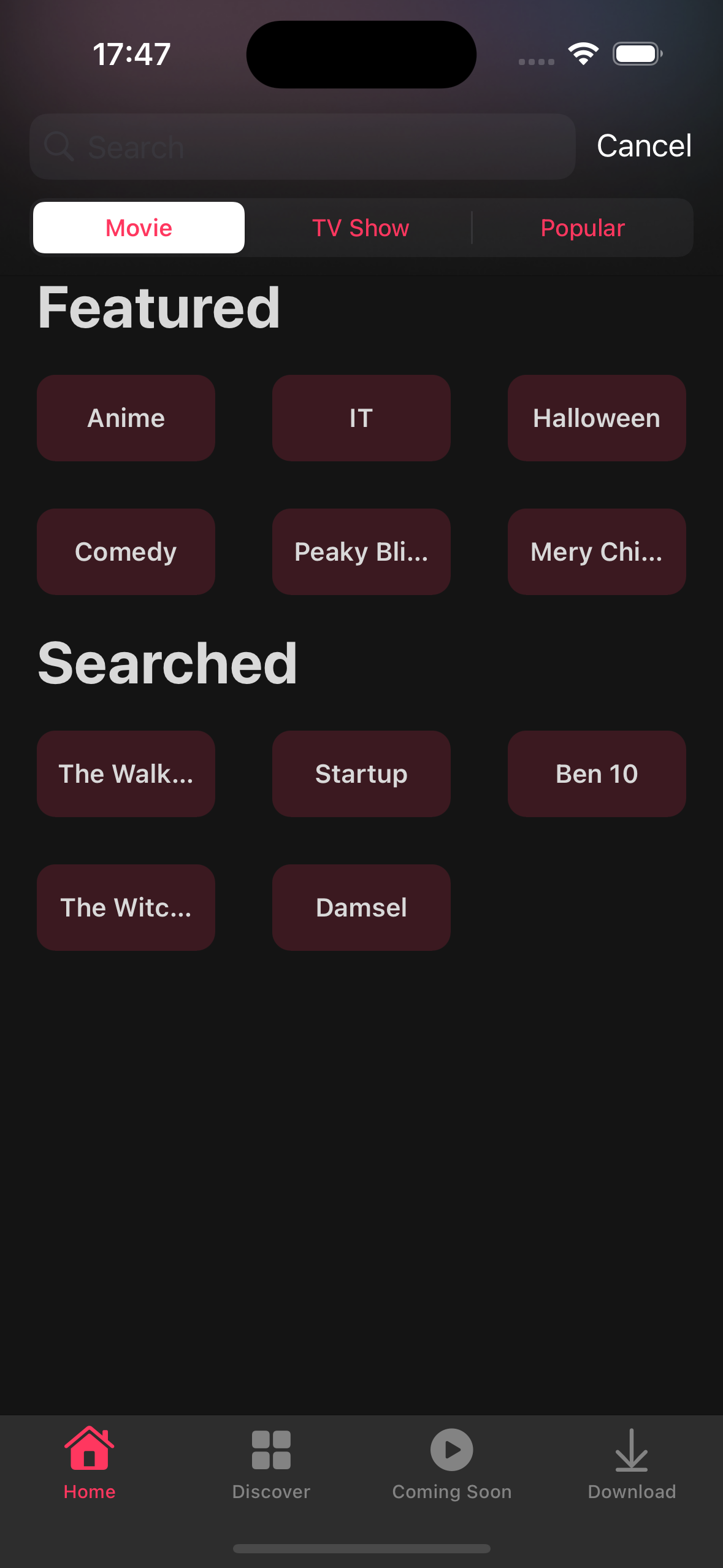The width and height of the screenshot is (723, 1568).
Task: Select the Comedy featured chip
Action: [126, 551]
